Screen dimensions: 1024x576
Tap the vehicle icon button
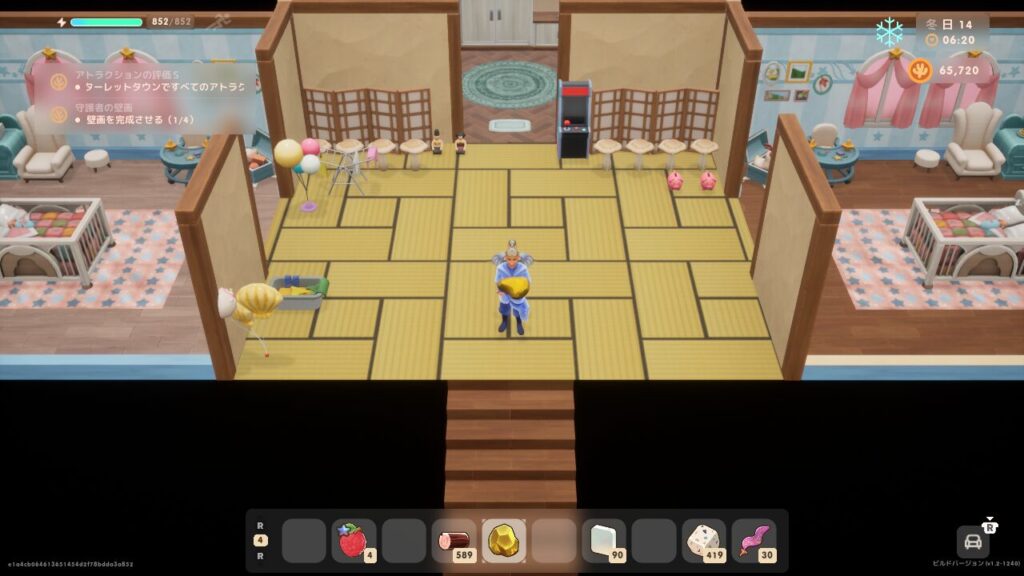click(x=972, y=542)
